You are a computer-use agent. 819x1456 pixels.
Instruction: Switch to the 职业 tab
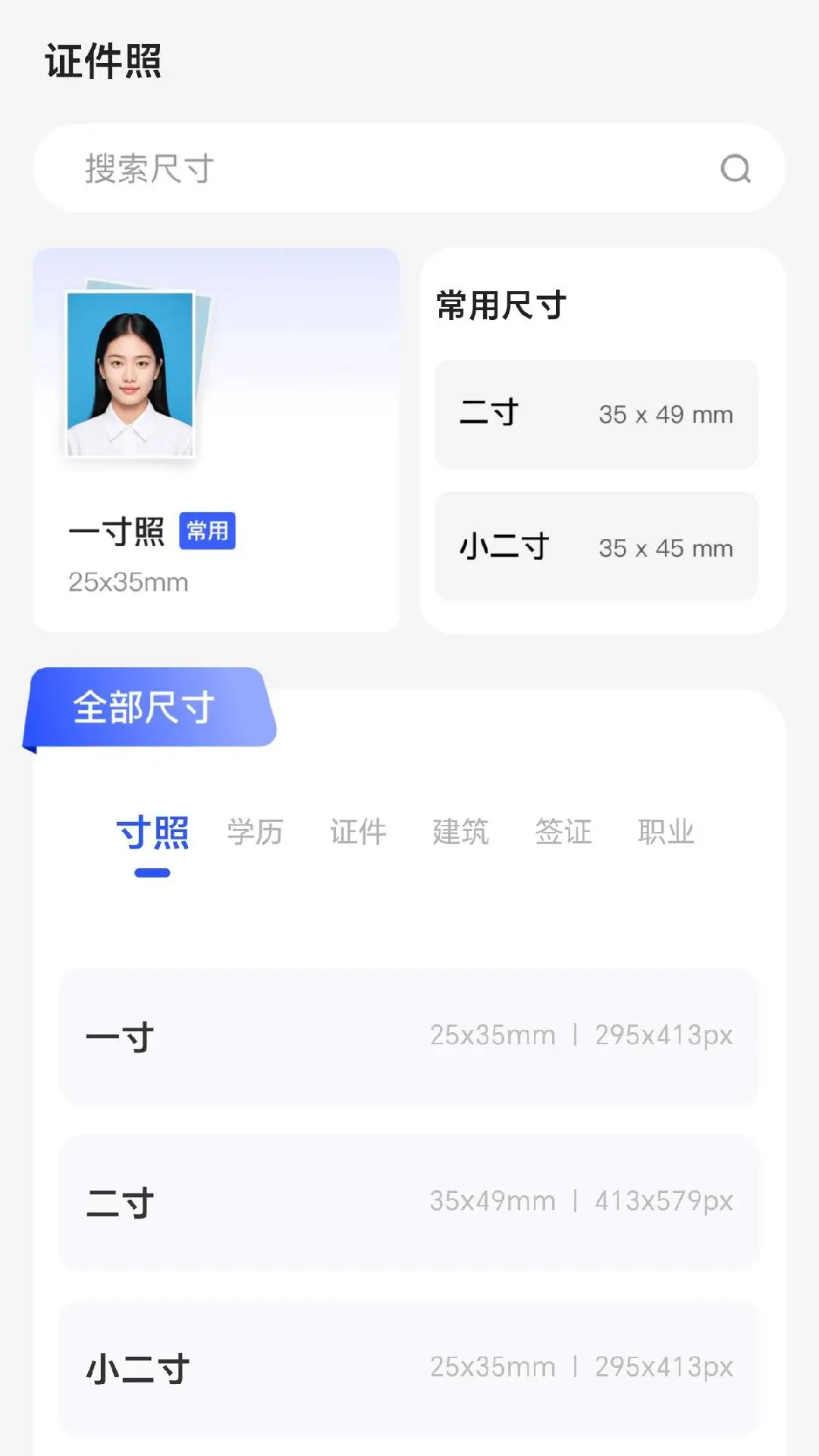666,832
